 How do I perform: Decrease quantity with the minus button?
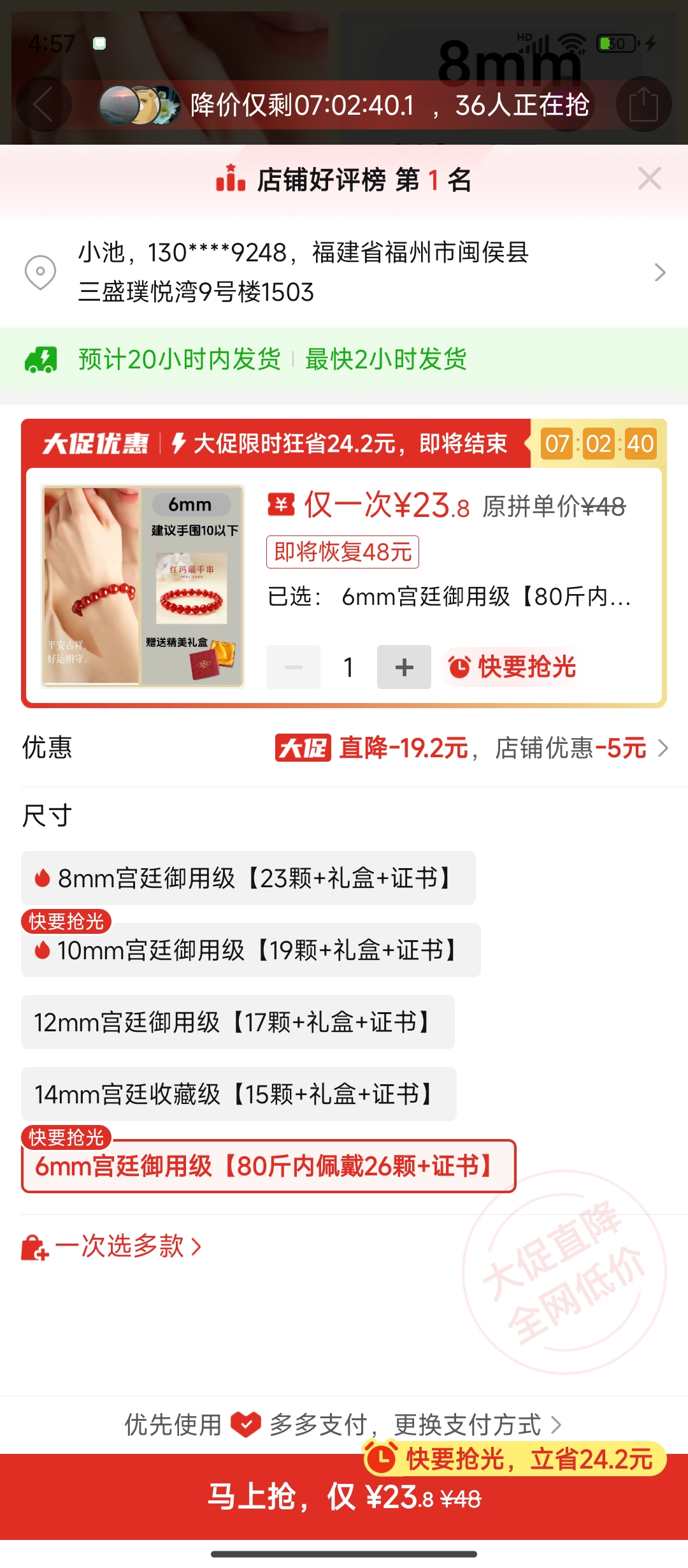293,667
